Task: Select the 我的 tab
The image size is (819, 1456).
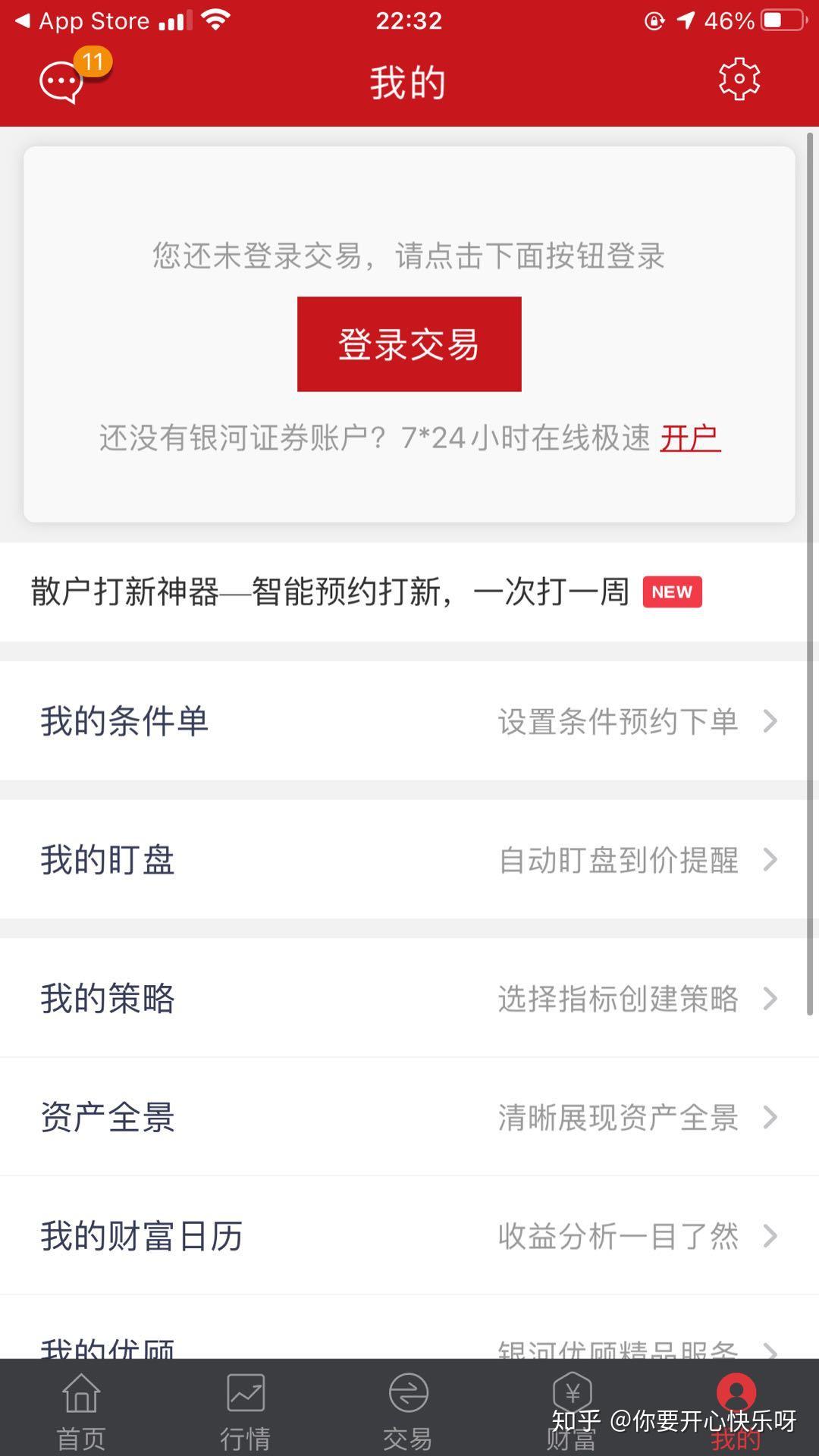Action: point(735,1410)
